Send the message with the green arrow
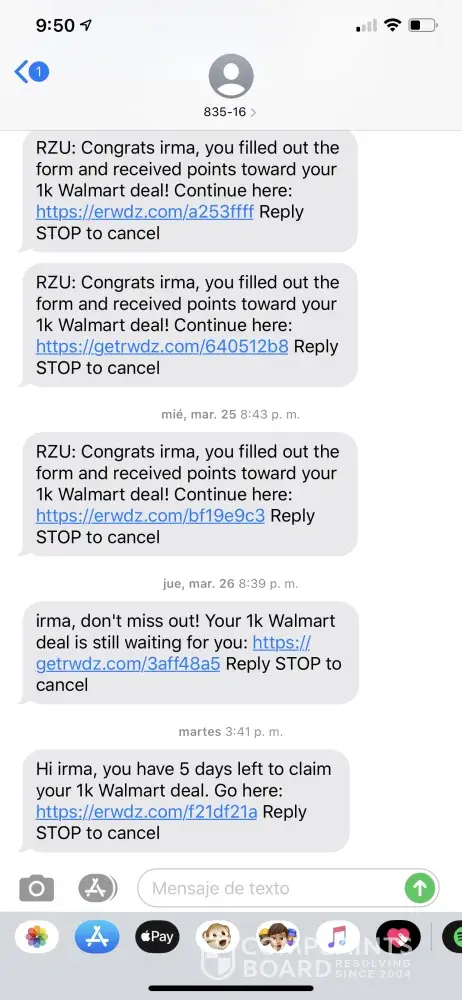 [420, 888]
